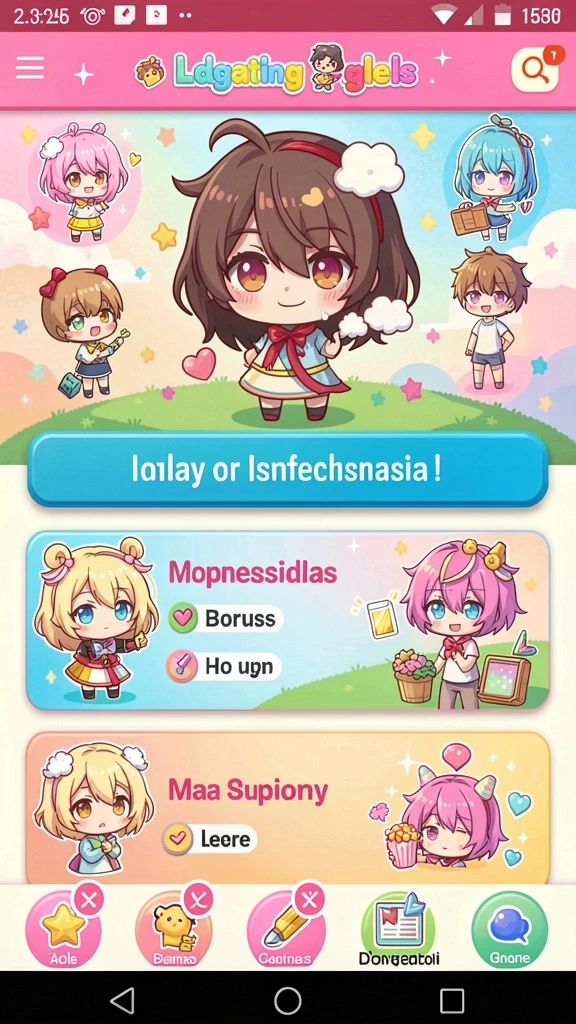Switch to the Dongeatoli tab
This screenshot has height=1024, width=576.
[398, 930]
